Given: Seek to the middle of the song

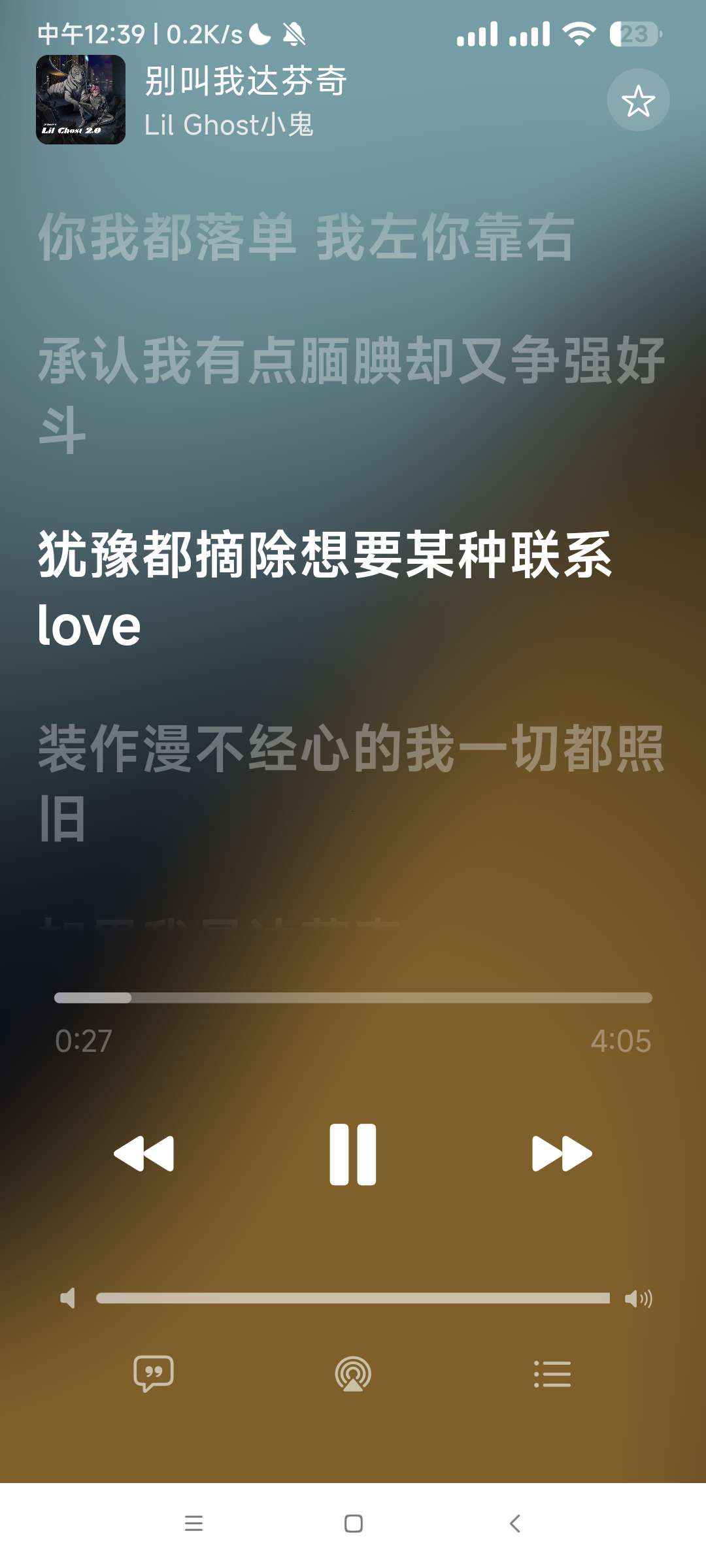Looking at the screenshot, I should (353, 998).
